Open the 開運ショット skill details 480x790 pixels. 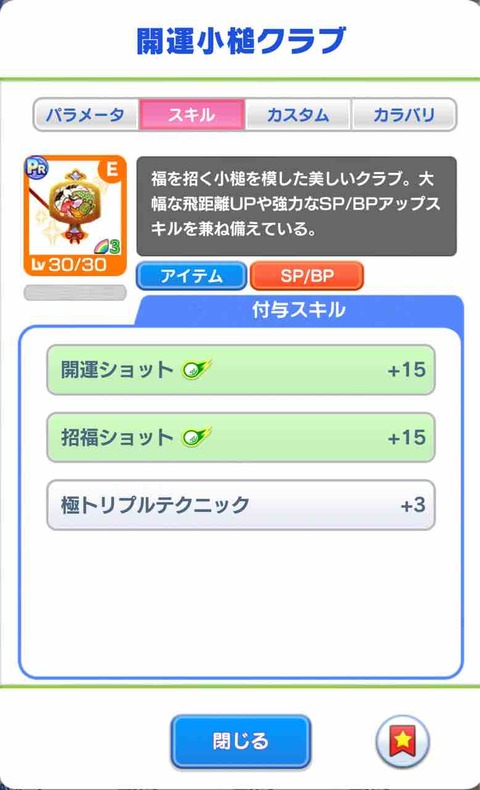click(x=241, y=370)
